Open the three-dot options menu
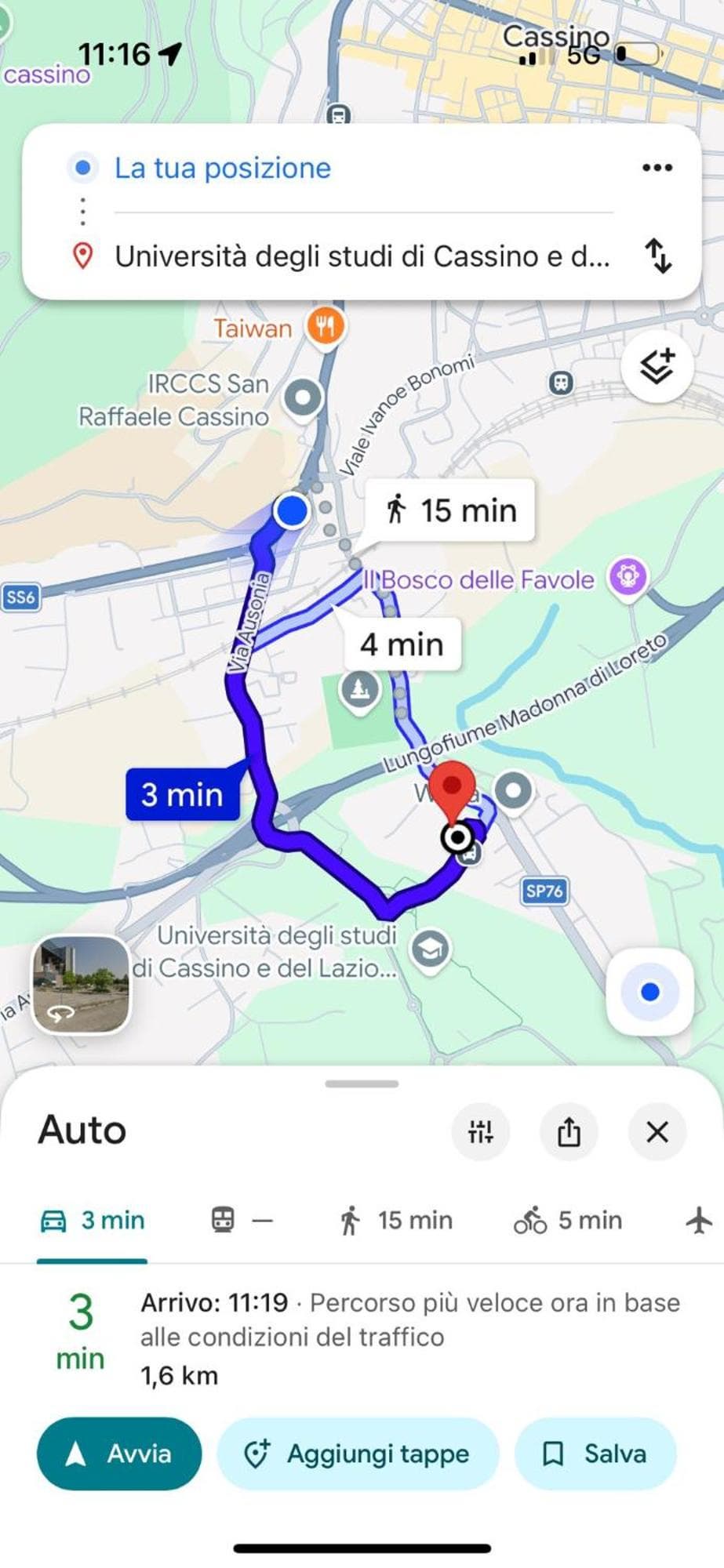The width and height of the screenshot is (724, 1568). click(x=657, y=168)
